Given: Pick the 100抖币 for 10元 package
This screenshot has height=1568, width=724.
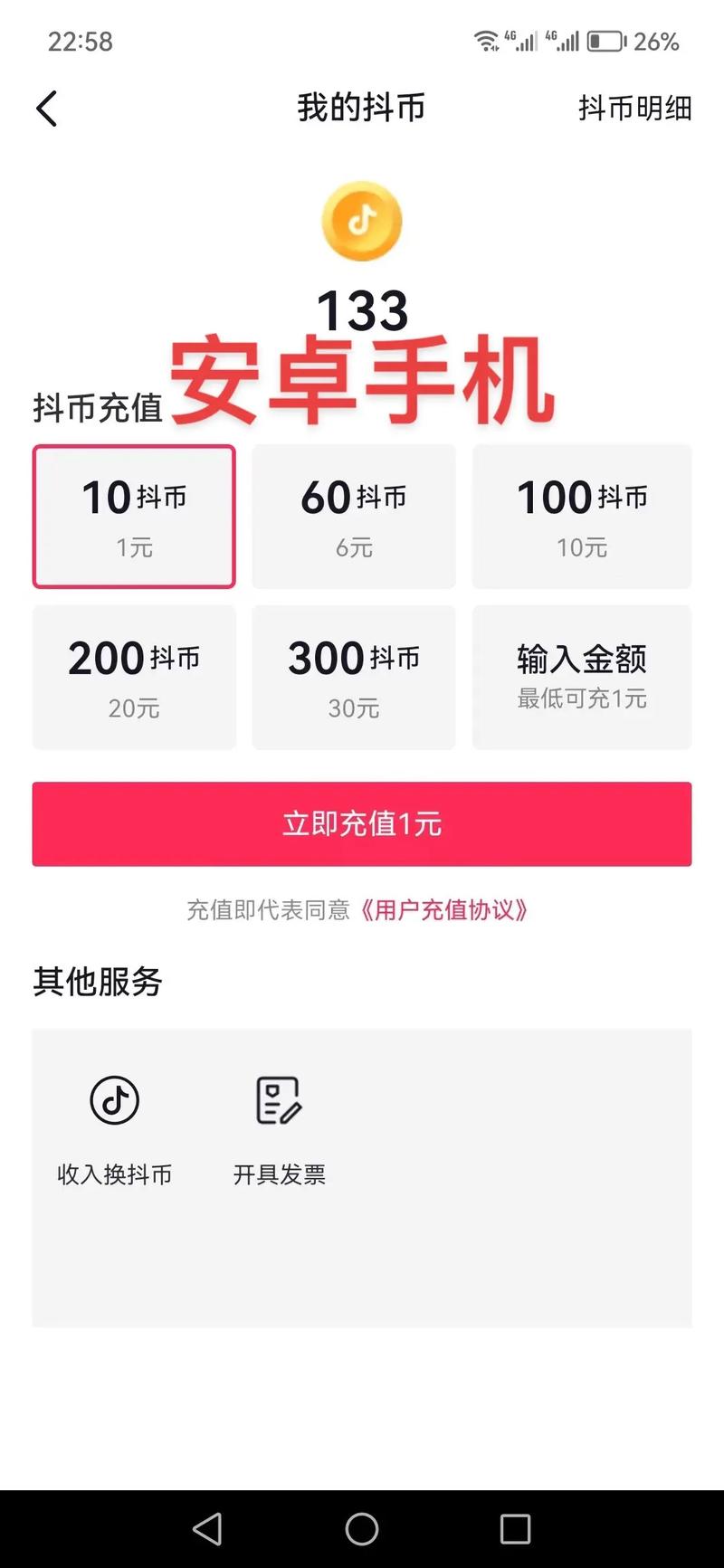Looking at the screenshot, I should [x=582, y=517].
